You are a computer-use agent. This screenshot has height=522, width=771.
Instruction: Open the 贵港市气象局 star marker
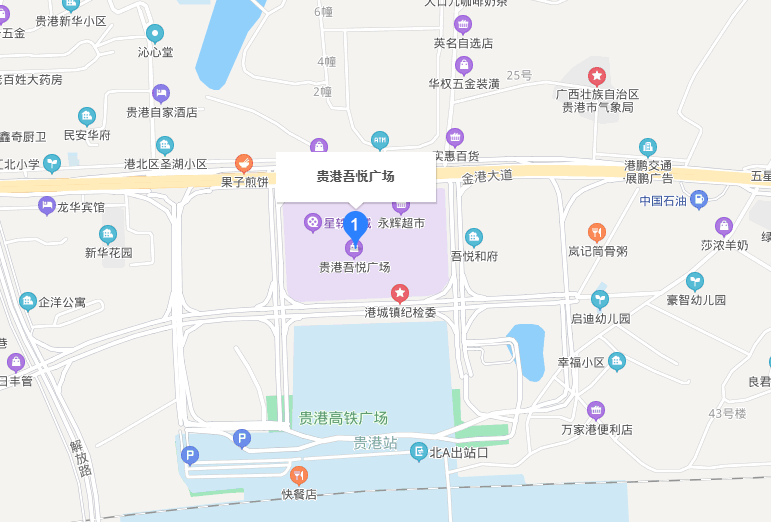[x=596, y=75]
